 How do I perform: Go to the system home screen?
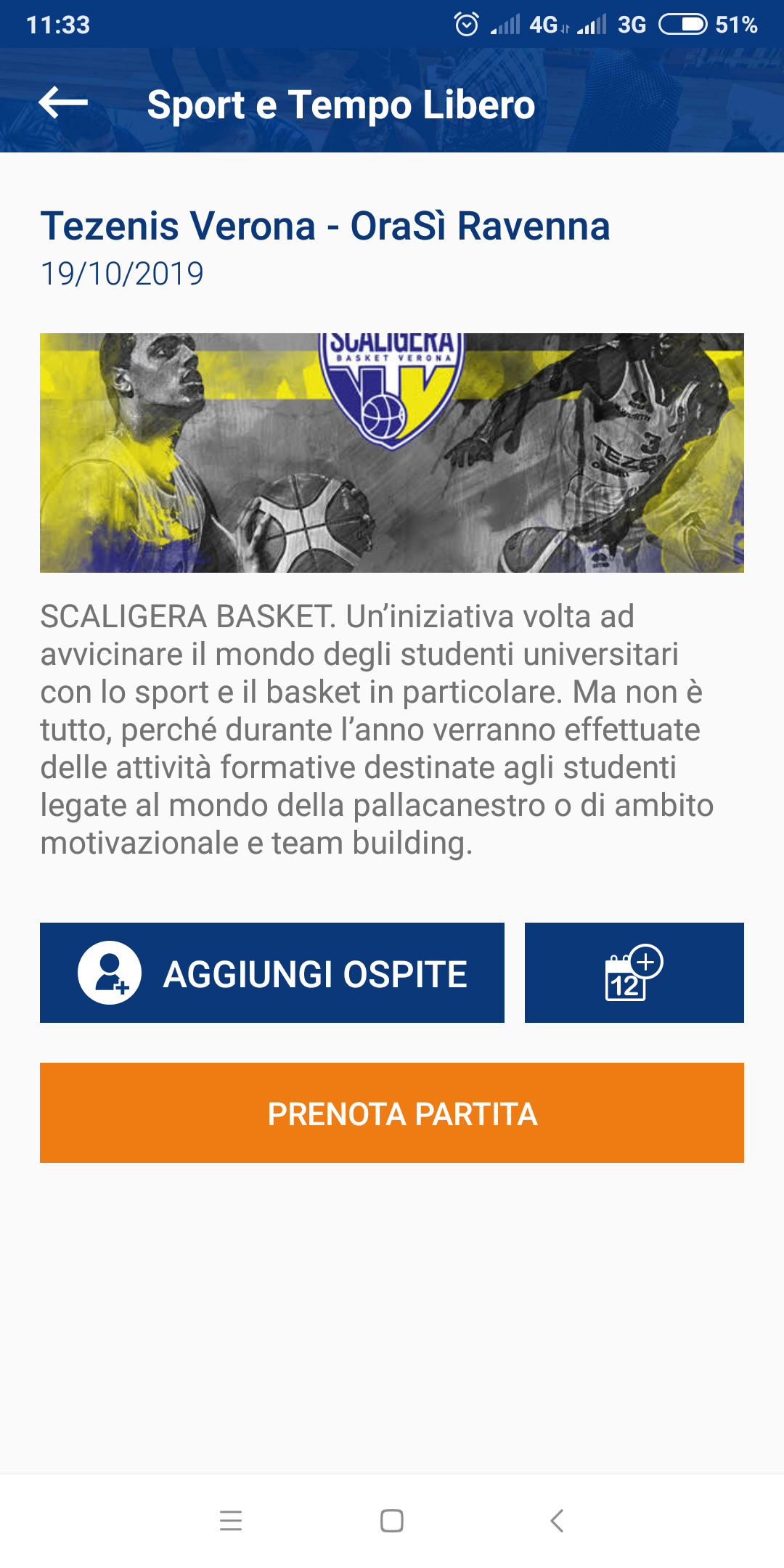392,1520
